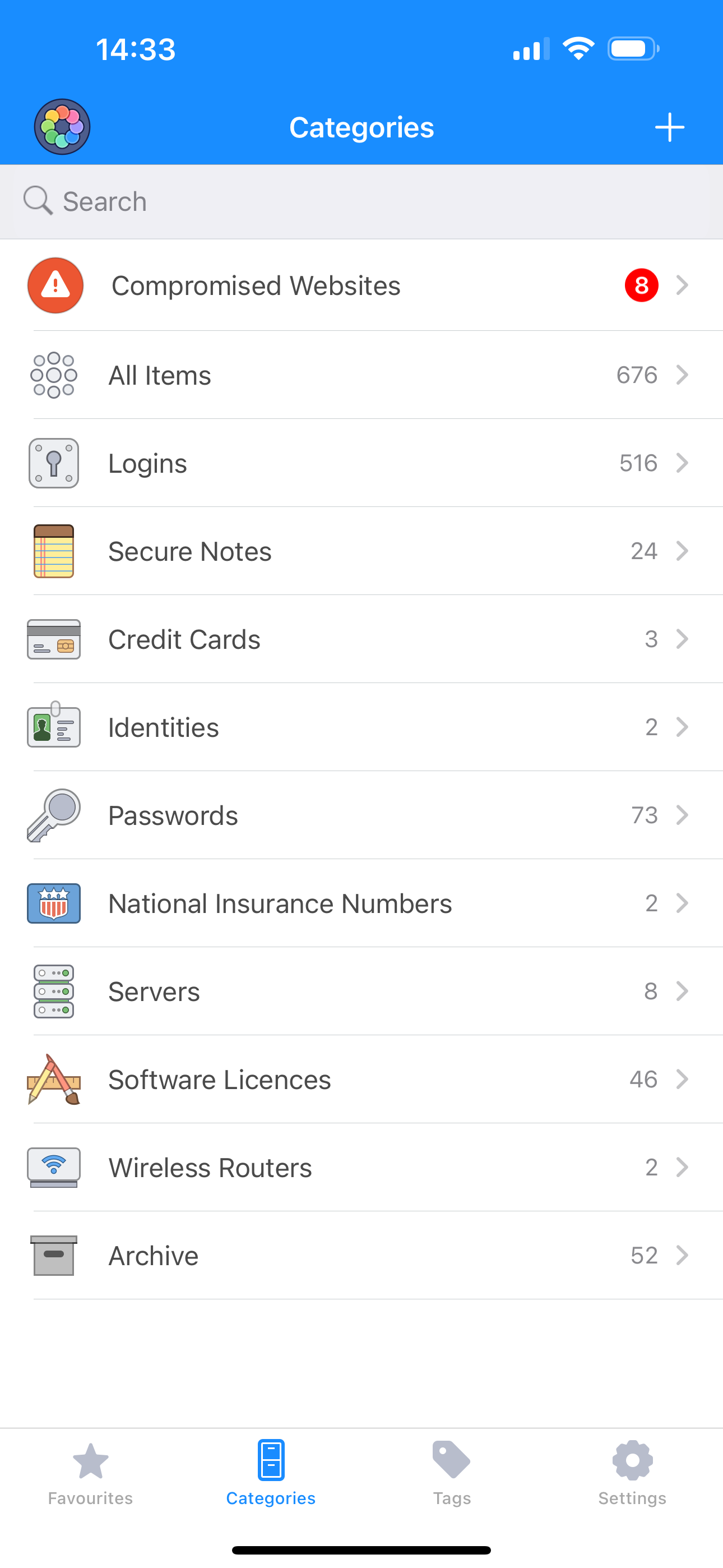This screenshot has width=723, height=1568.
Task: Switch to the Settings tab
Action: pyautogui.click(x=632, y=1473)
